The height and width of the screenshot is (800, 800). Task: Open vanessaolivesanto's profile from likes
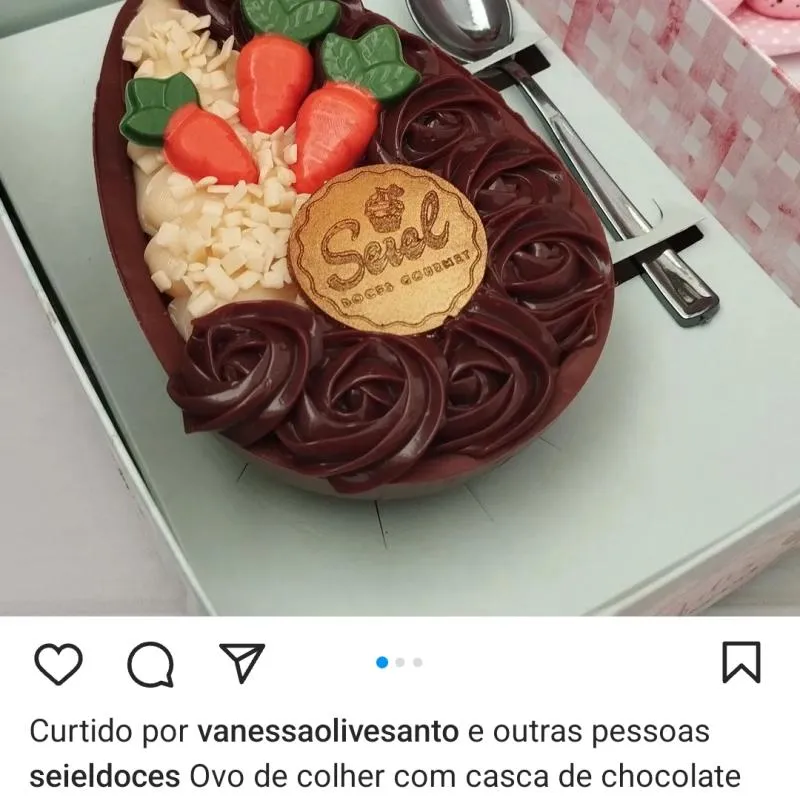pos(328,731)
